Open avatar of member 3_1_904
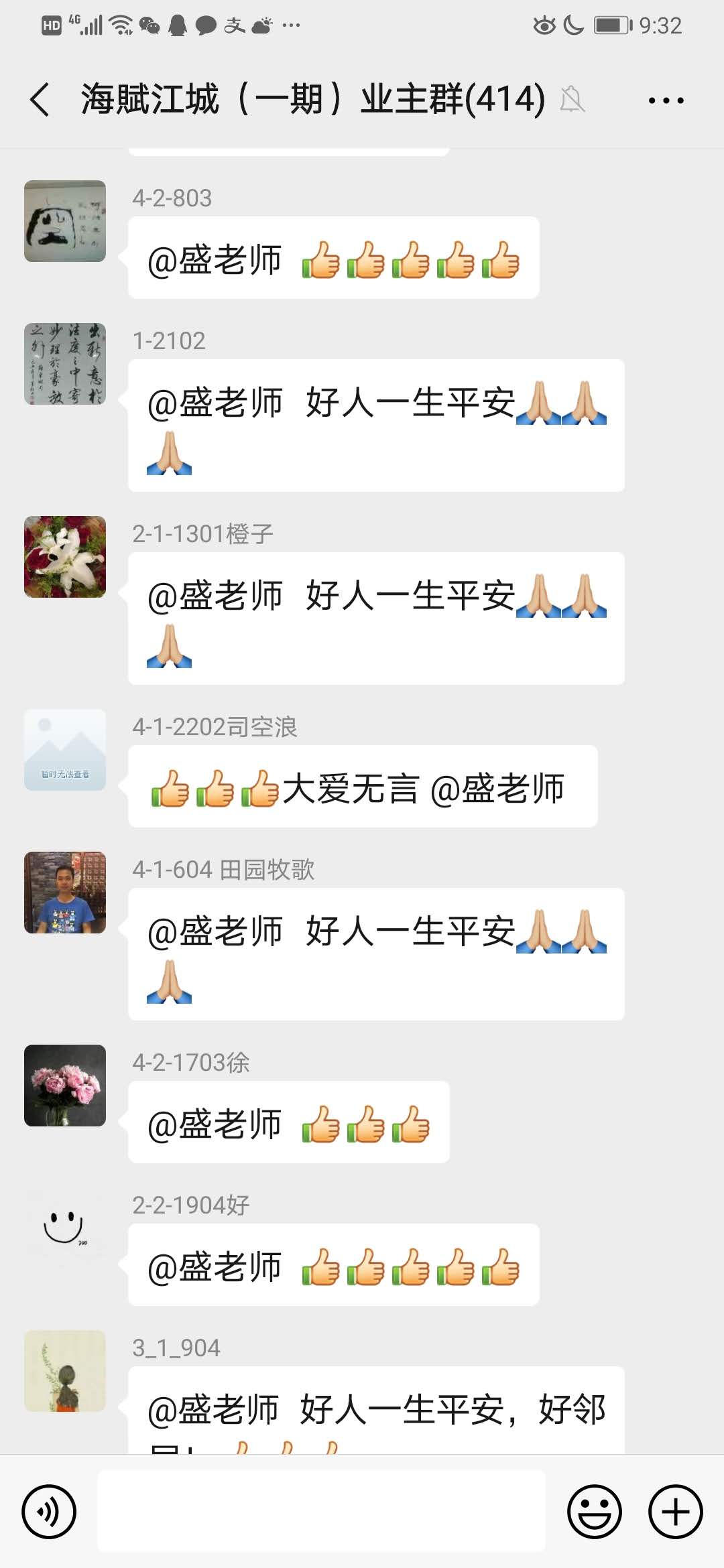 [65, 1371]
